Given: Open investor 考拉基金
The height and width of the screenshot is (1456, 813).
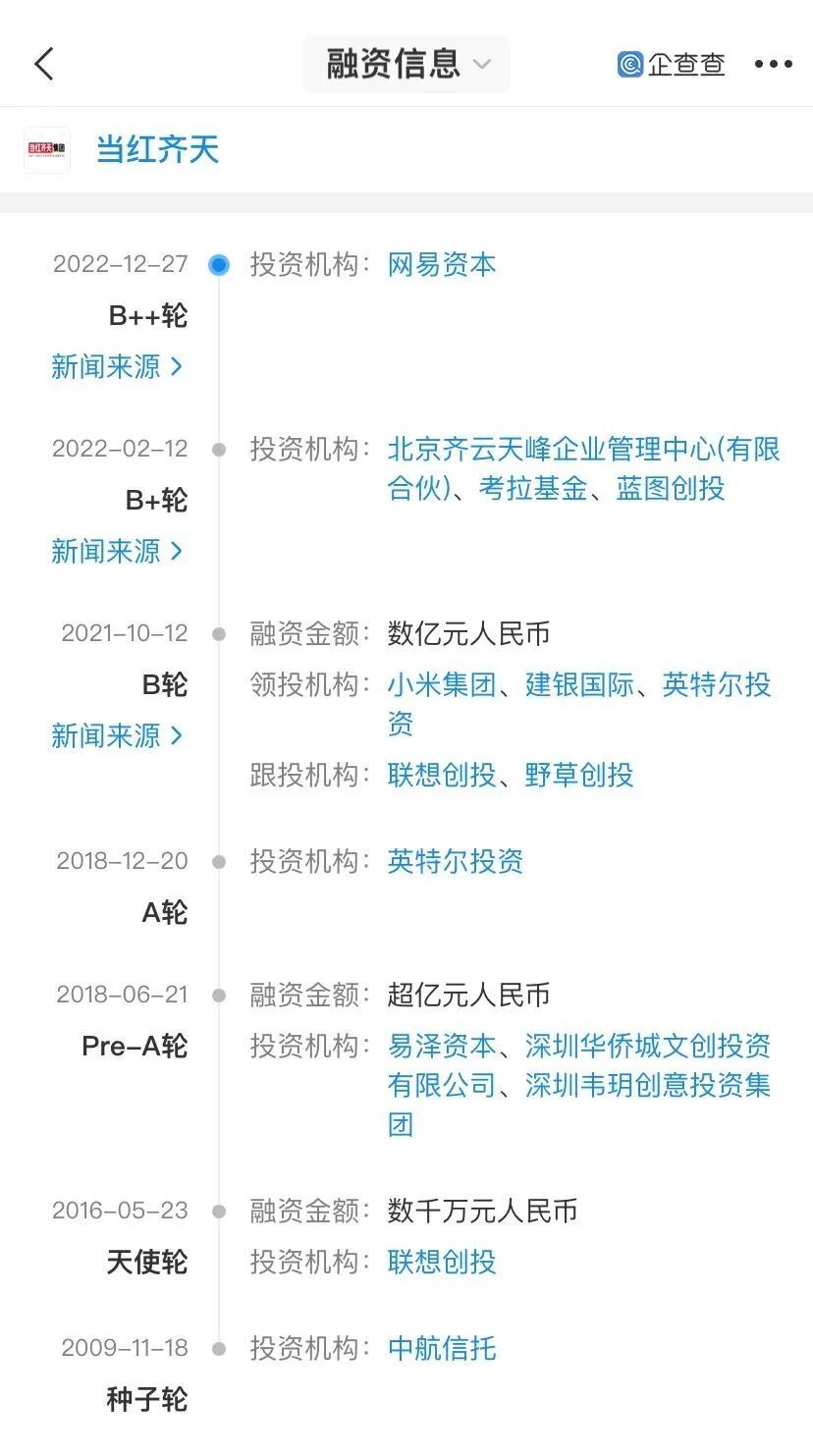Looking at the screenshot, I should [x=533, y=489].
